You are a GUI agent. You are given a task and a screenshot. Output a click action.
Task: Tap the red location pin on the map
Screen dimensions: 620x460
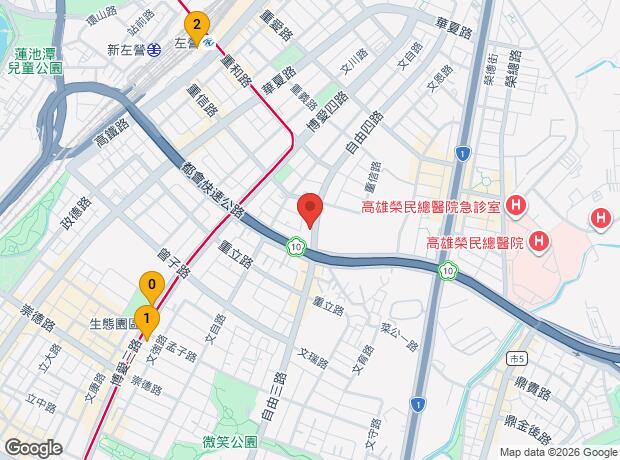[310, 211]
